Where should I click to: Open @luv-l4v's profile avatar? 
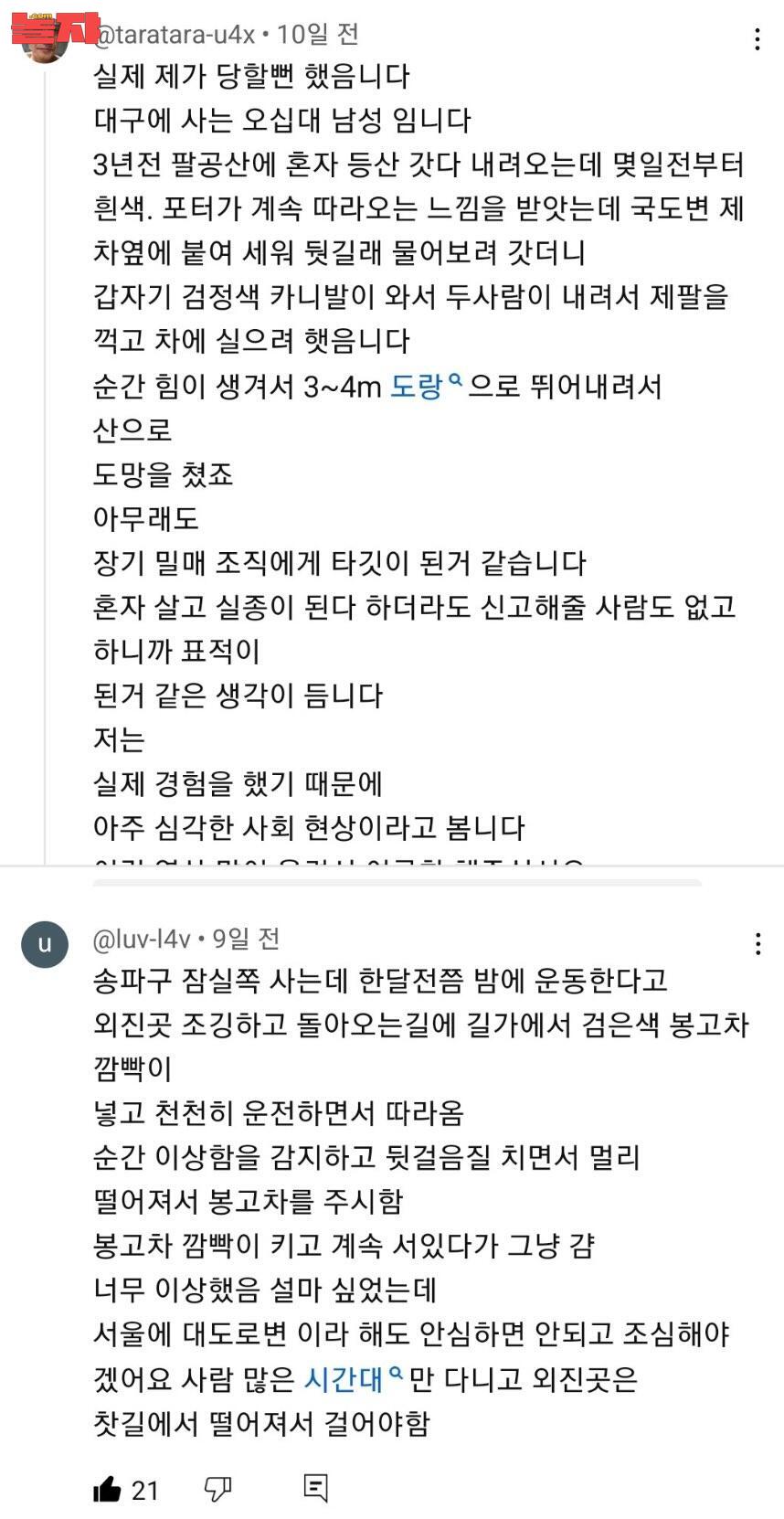[45, 944]
